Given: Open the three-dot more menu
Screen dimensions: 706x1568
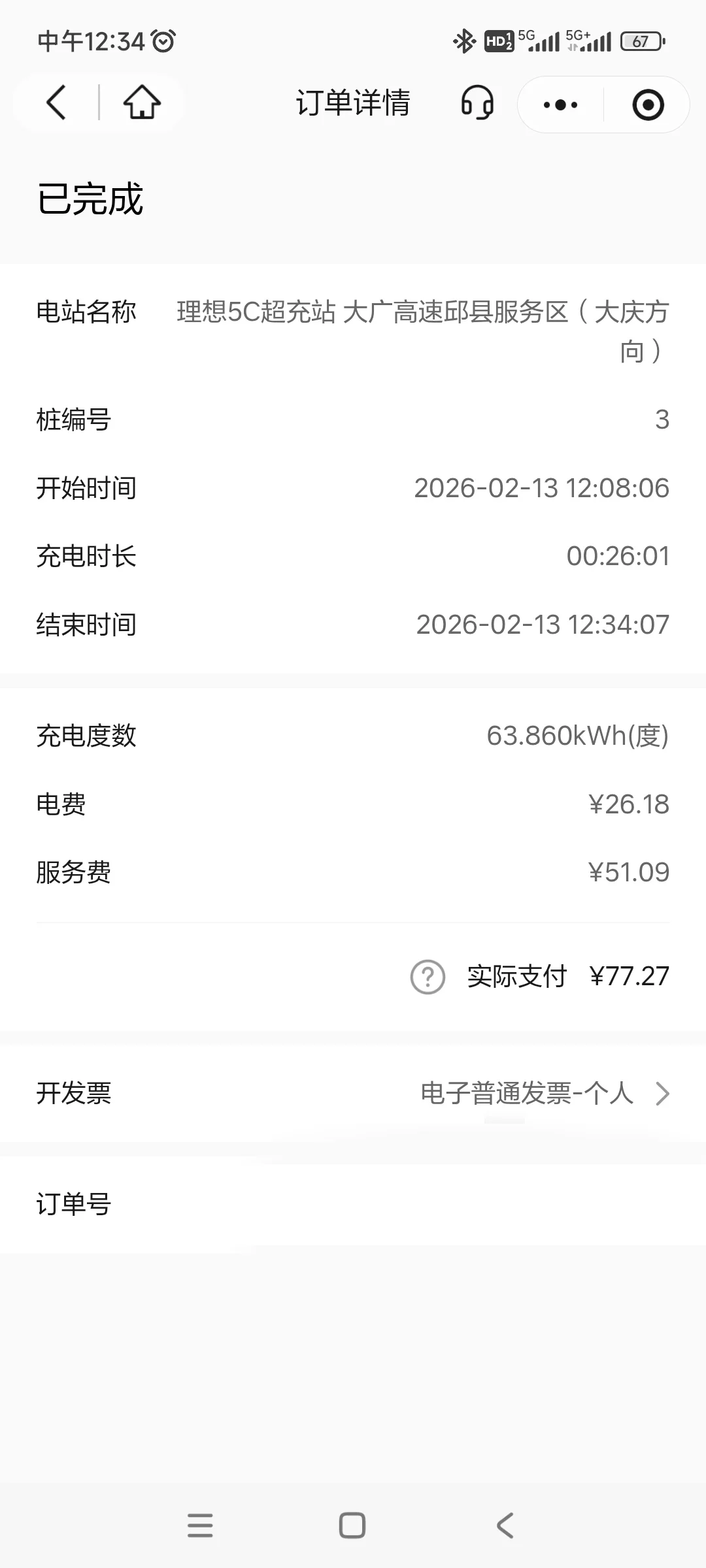Looking at the screenshot, I should tap(560, 105).
